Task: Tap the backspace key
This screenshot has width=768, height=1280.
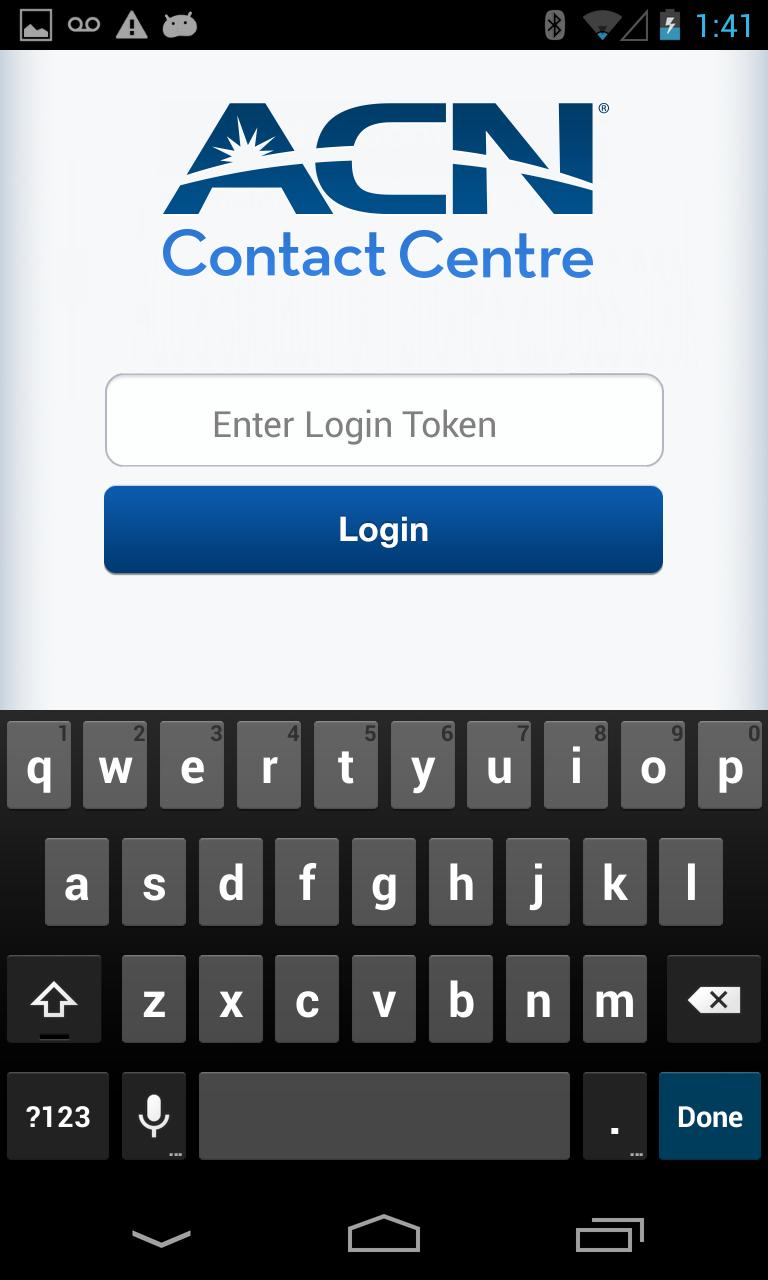Action: 713,998
